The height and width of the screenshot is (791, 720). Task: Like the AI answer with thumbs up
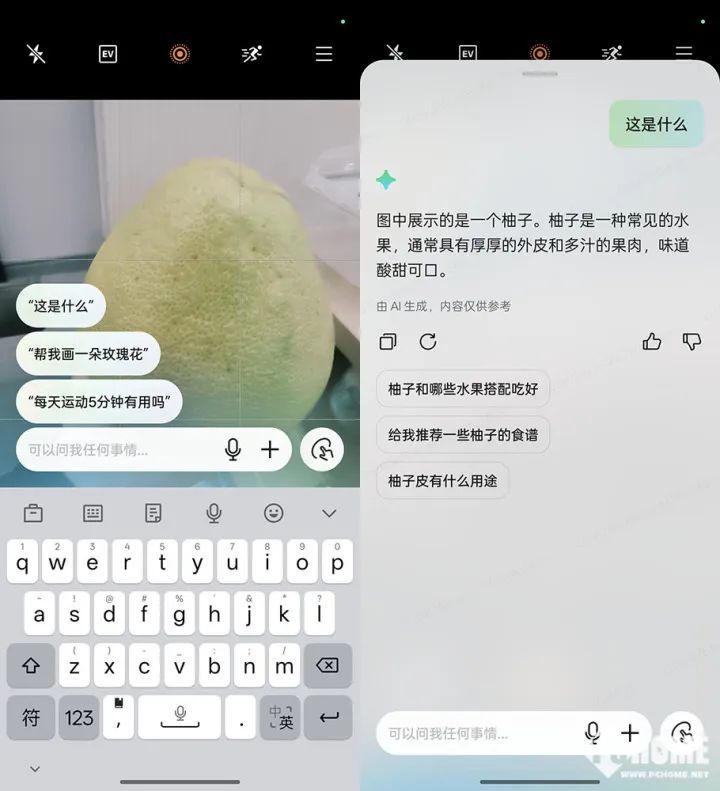pos(652,342)
